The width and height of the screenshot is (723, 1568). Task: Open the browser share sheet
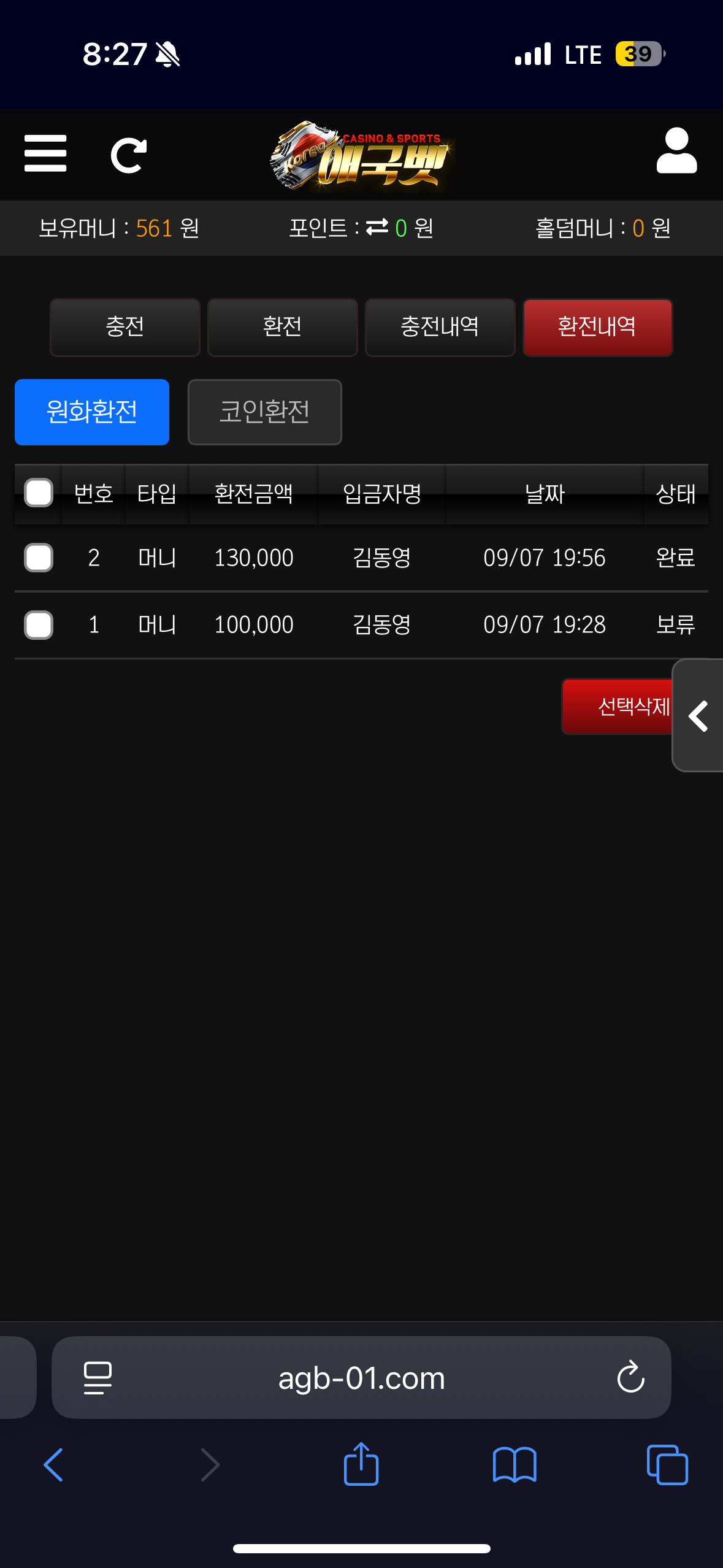pos(361,1465)
